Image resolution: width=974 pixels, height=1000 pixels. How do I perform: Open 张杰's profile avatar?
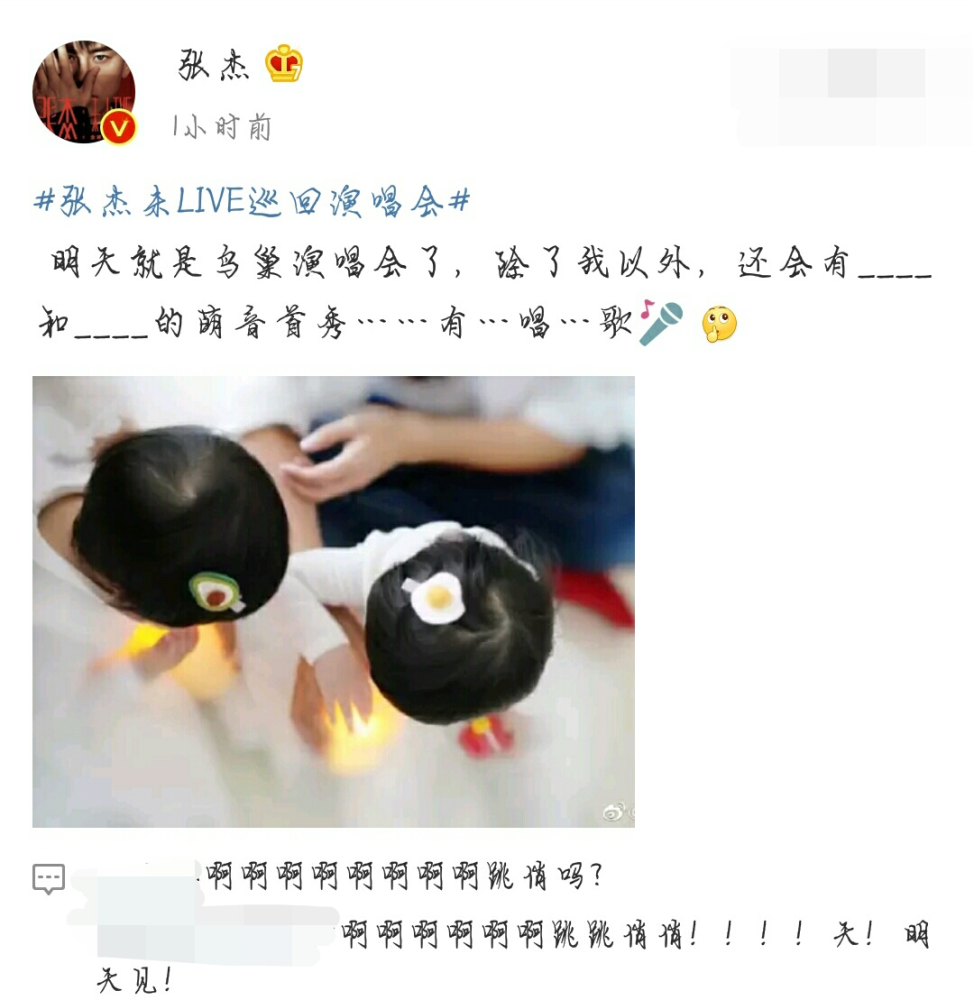click(84, 92)
